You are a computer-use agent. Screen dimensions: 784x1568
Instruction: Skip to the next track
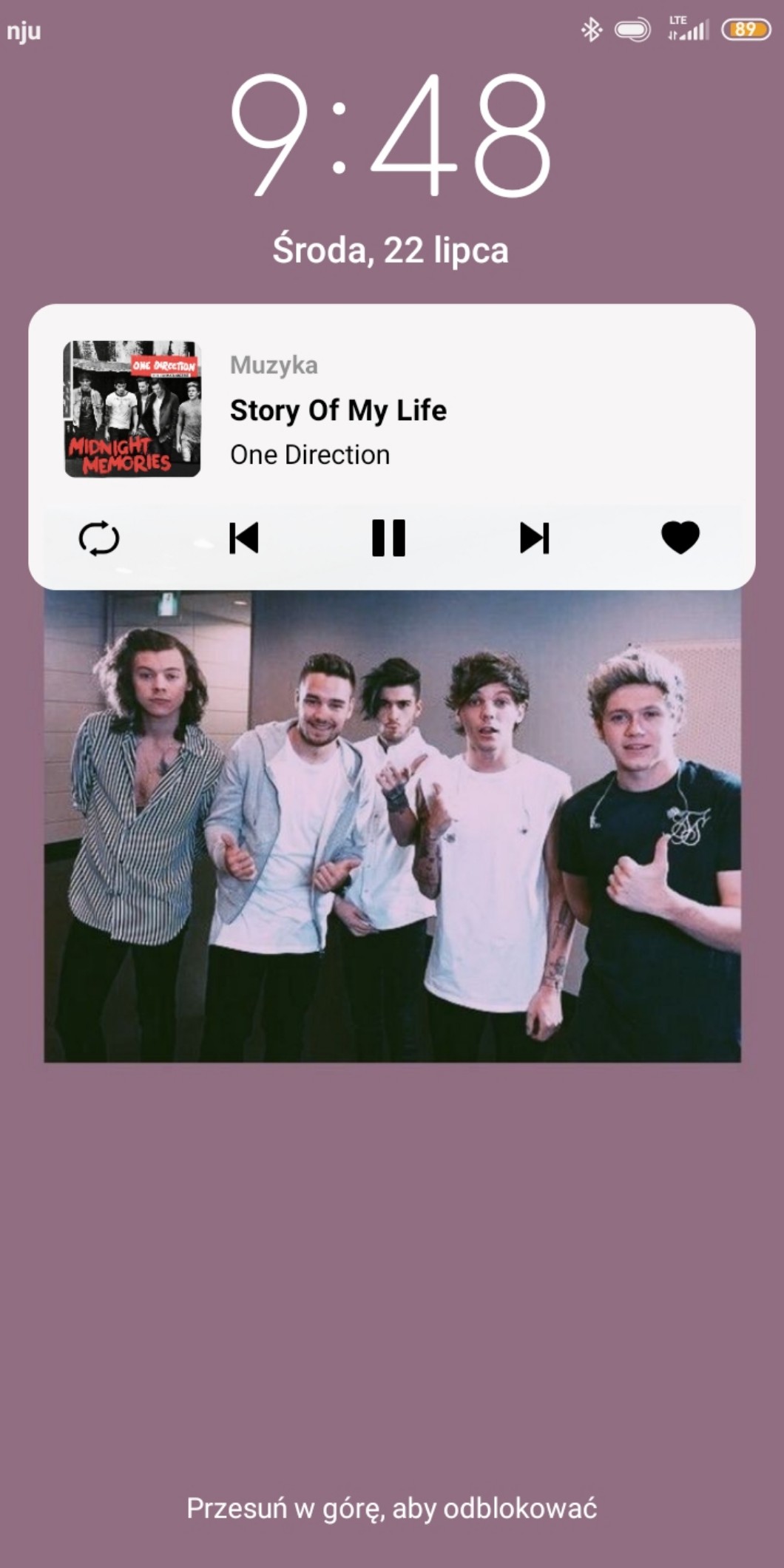534,538
